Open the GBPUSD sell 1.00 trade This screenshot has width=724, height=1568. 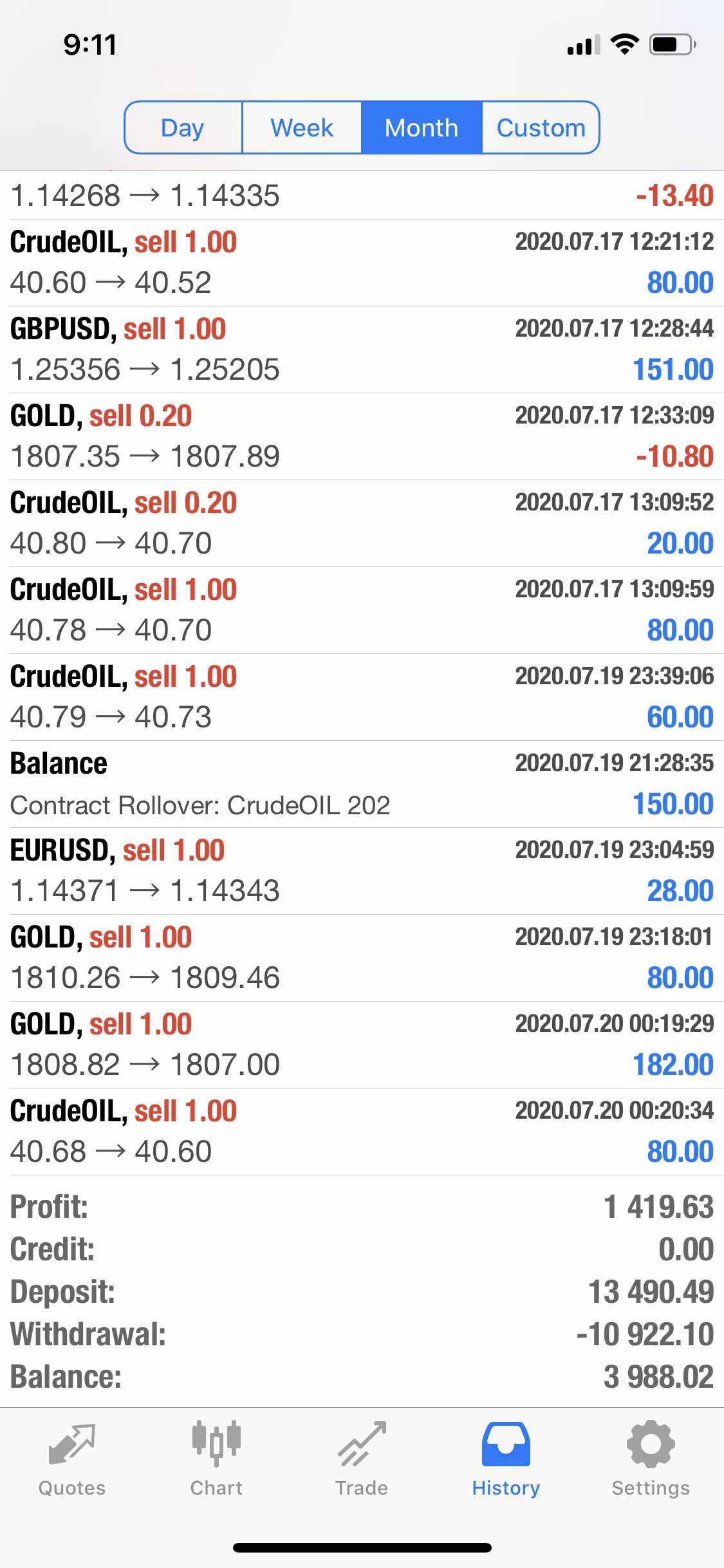tap(362, 350)
